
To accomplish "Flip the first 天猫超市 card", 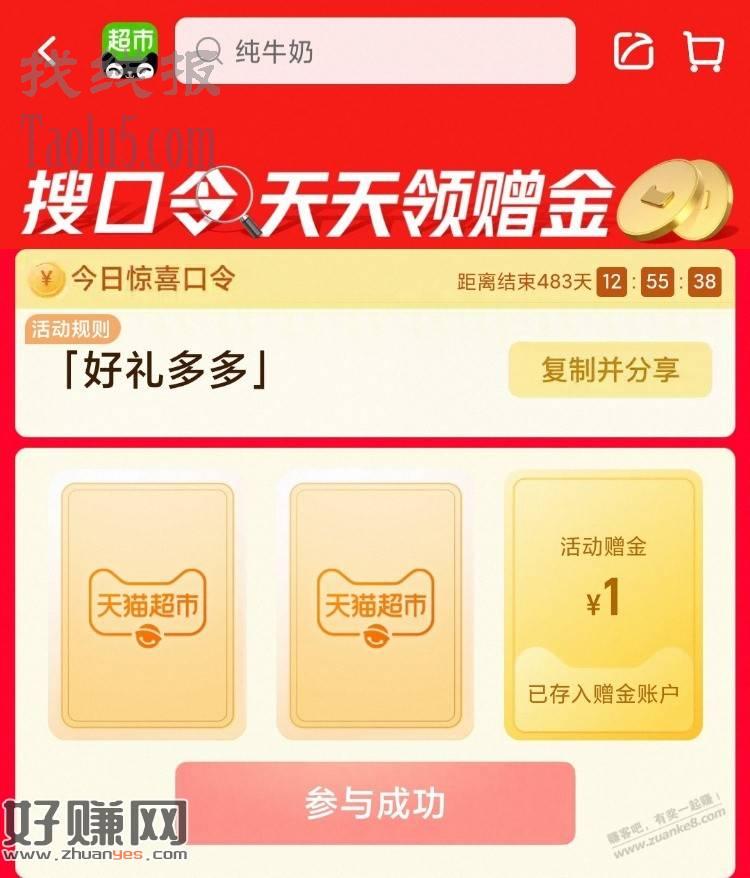I will tap(147, 606).
